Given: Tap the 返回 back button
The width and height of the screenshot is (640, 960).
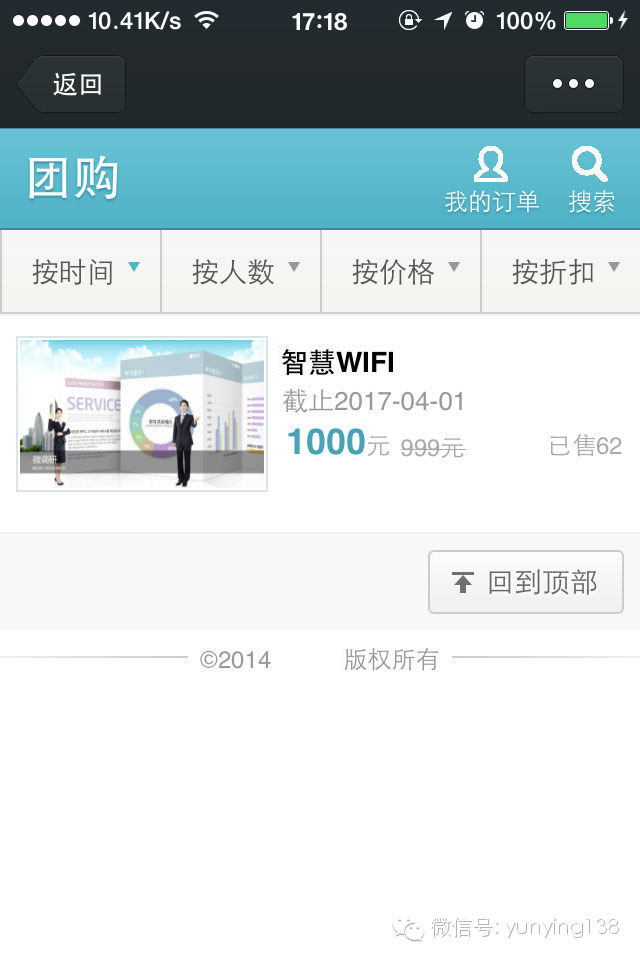Looking at the screenshot, I should pos(73,84).
